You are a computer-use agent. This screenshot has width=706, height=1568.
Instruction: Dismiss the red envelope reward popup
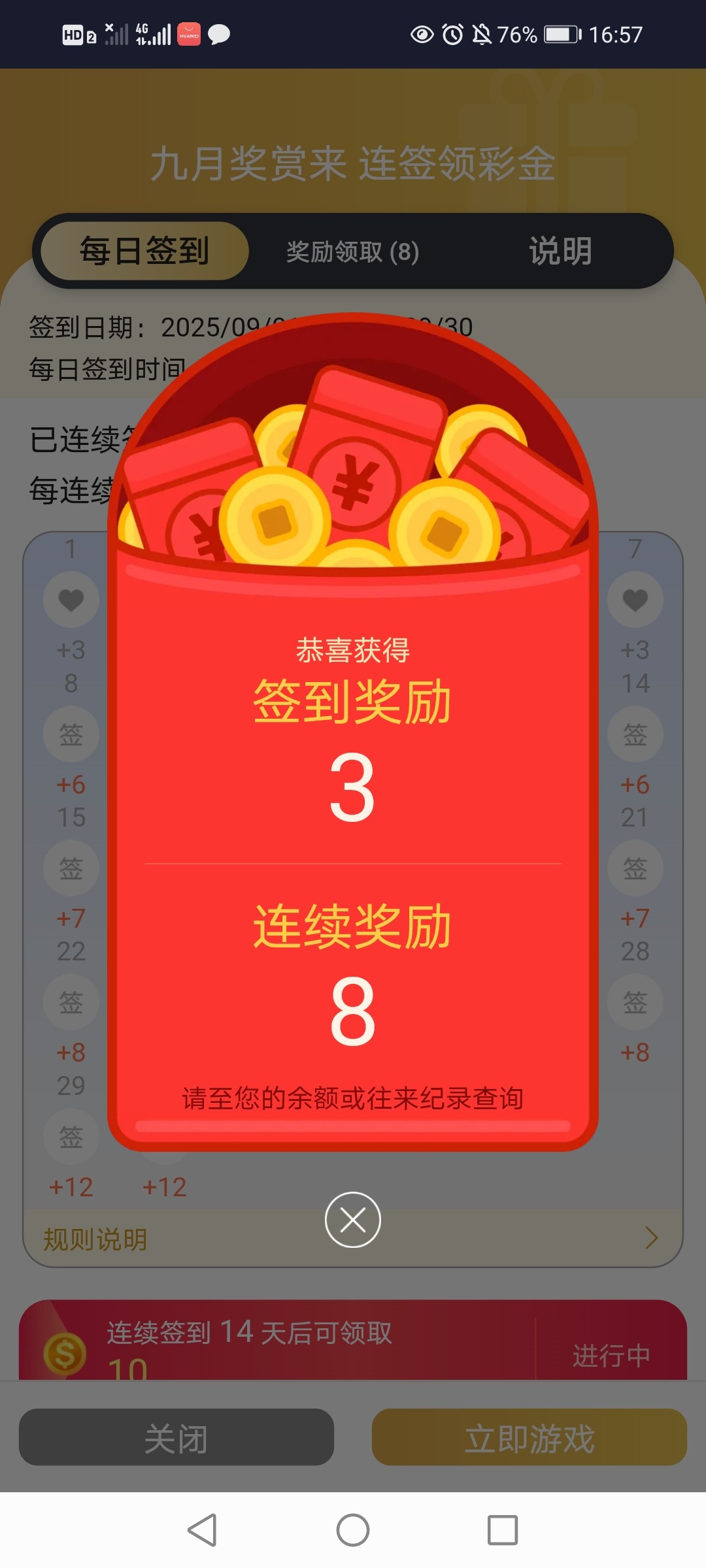point(353,1220)
